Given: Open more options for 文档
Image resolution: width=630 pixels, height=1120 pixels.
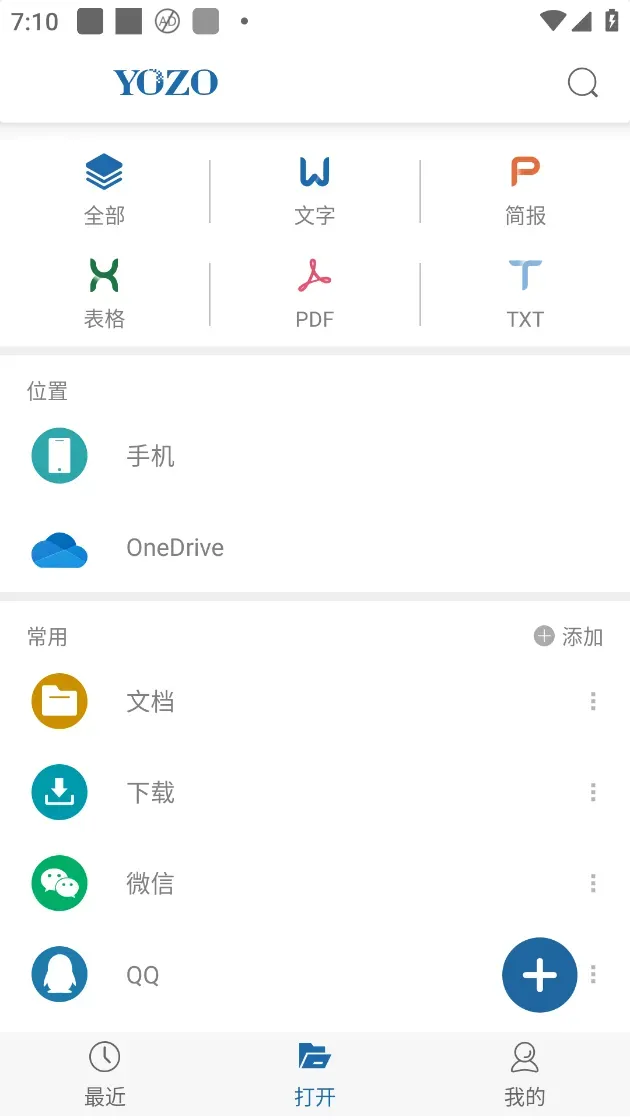Looking at the screenshot, I should click(593, 701).
